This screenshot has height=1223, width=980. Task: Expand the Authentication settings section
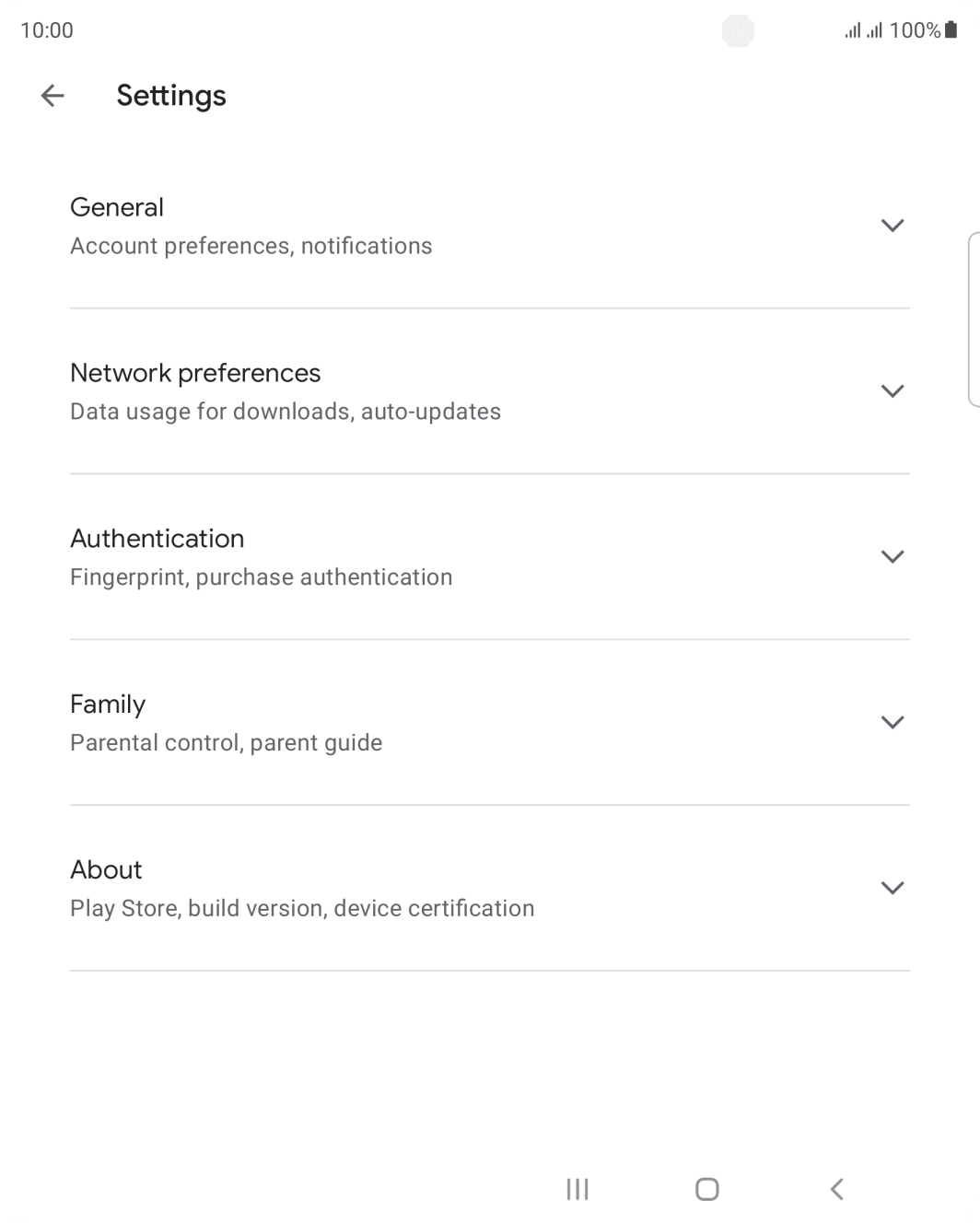pyautogui.click(x=892, y=556)
